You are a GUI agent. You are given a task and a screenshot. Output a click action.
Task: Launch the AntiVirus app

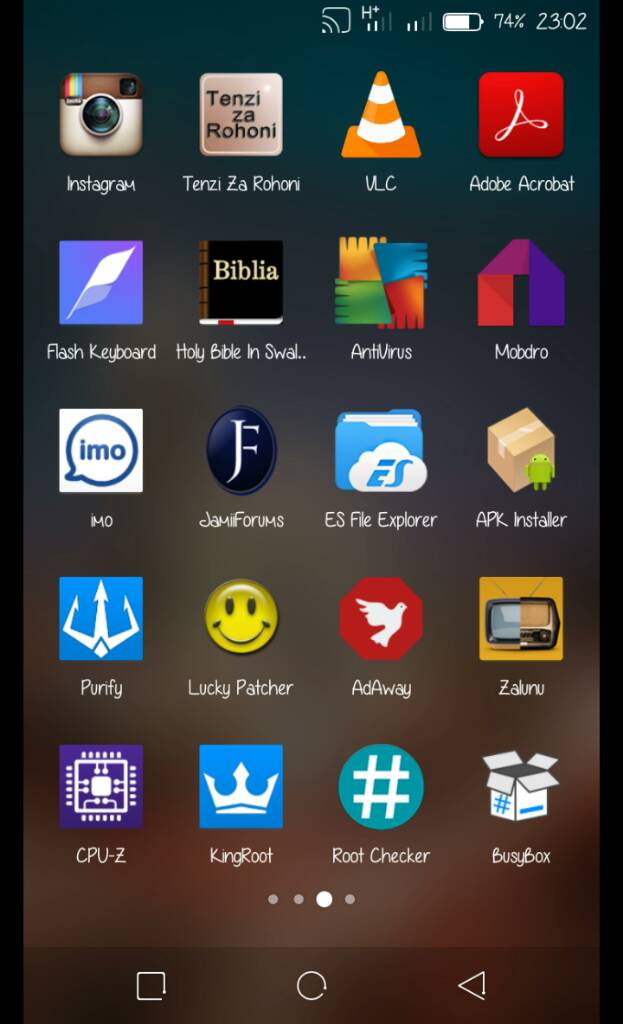(x=381, y=283)
